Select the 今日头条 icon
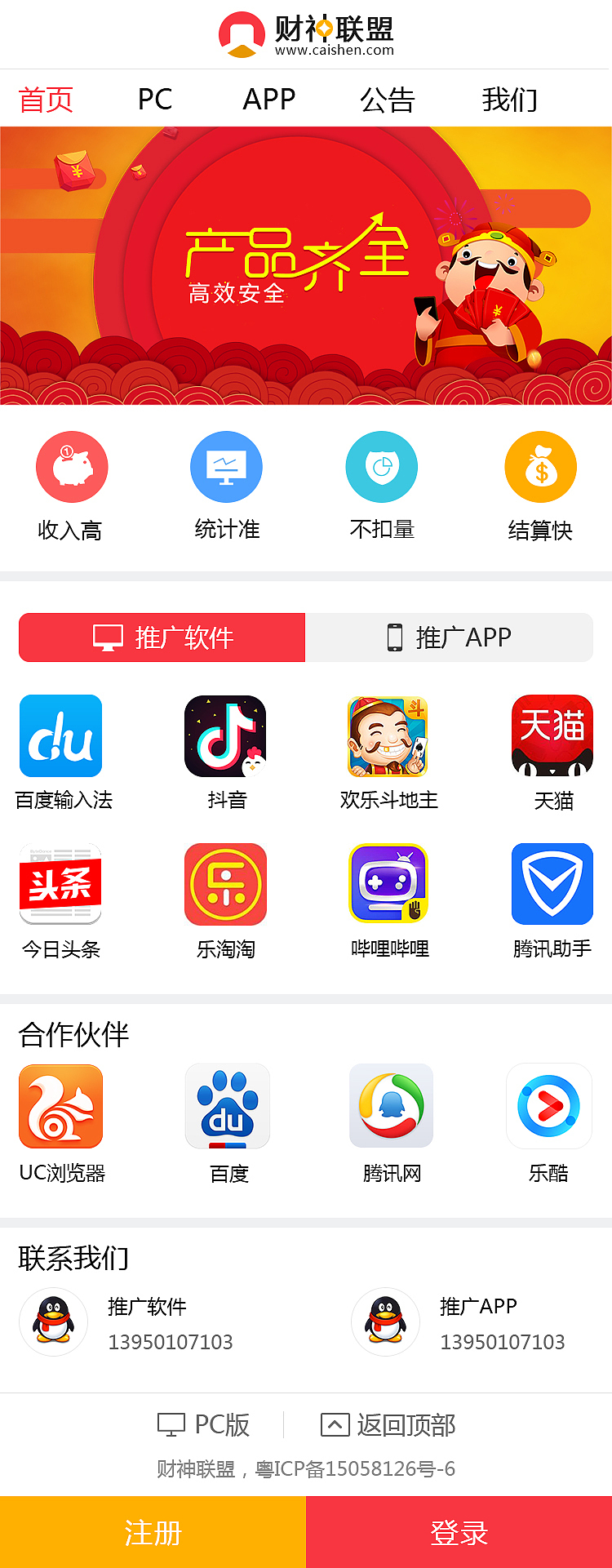Viewport: 612px width, 1568px height. [61, 884]
